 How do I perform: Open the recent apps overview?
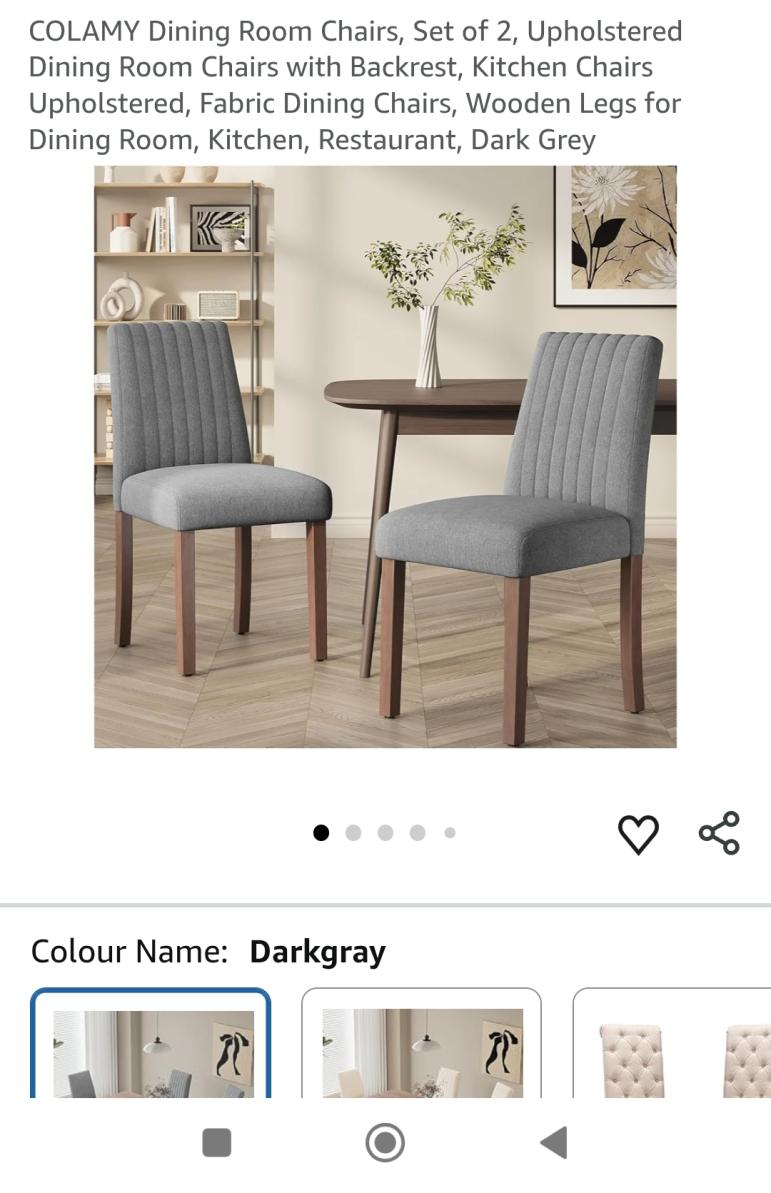(x=217, y=1142)
